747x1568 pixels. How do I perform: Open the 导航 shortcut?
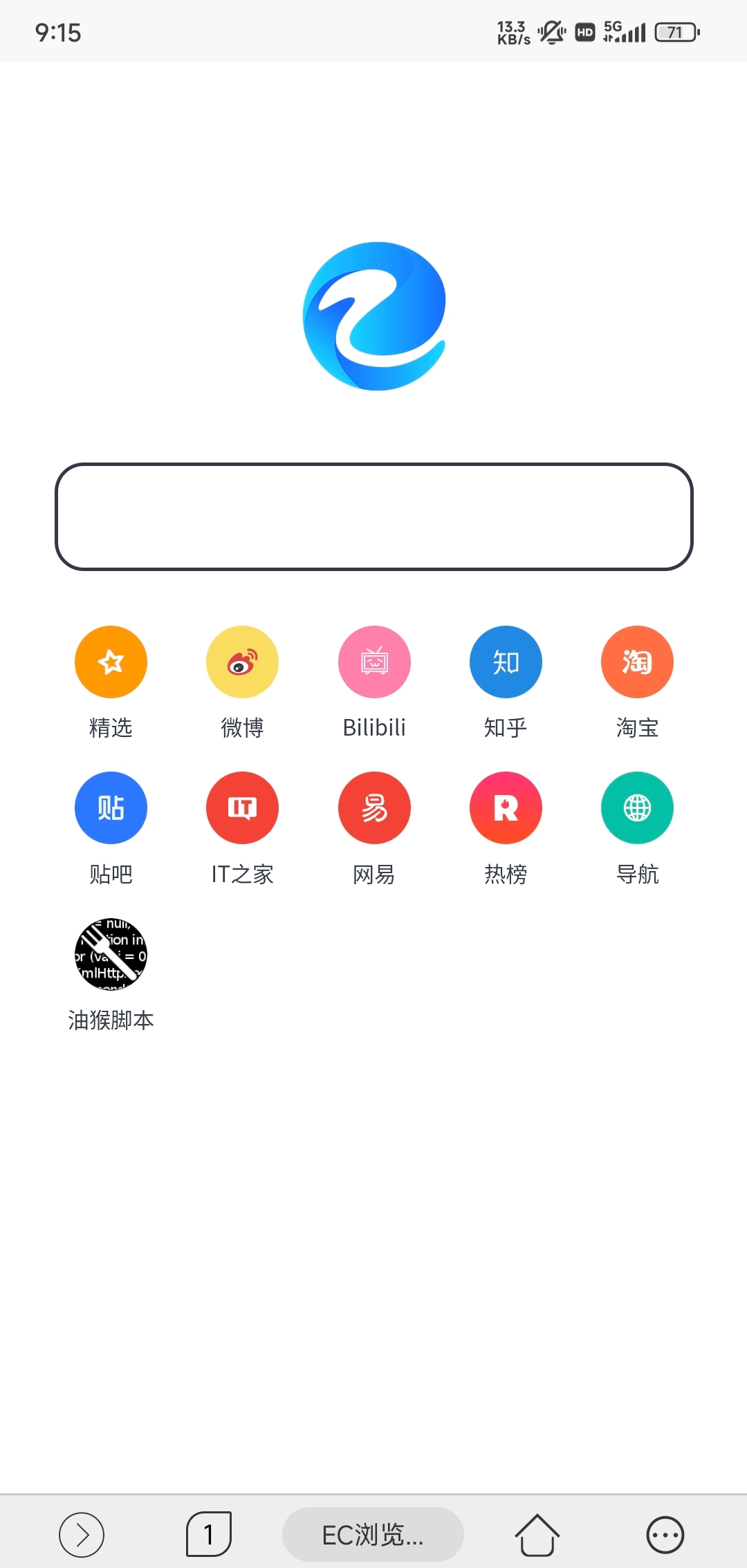pos(637,808)
